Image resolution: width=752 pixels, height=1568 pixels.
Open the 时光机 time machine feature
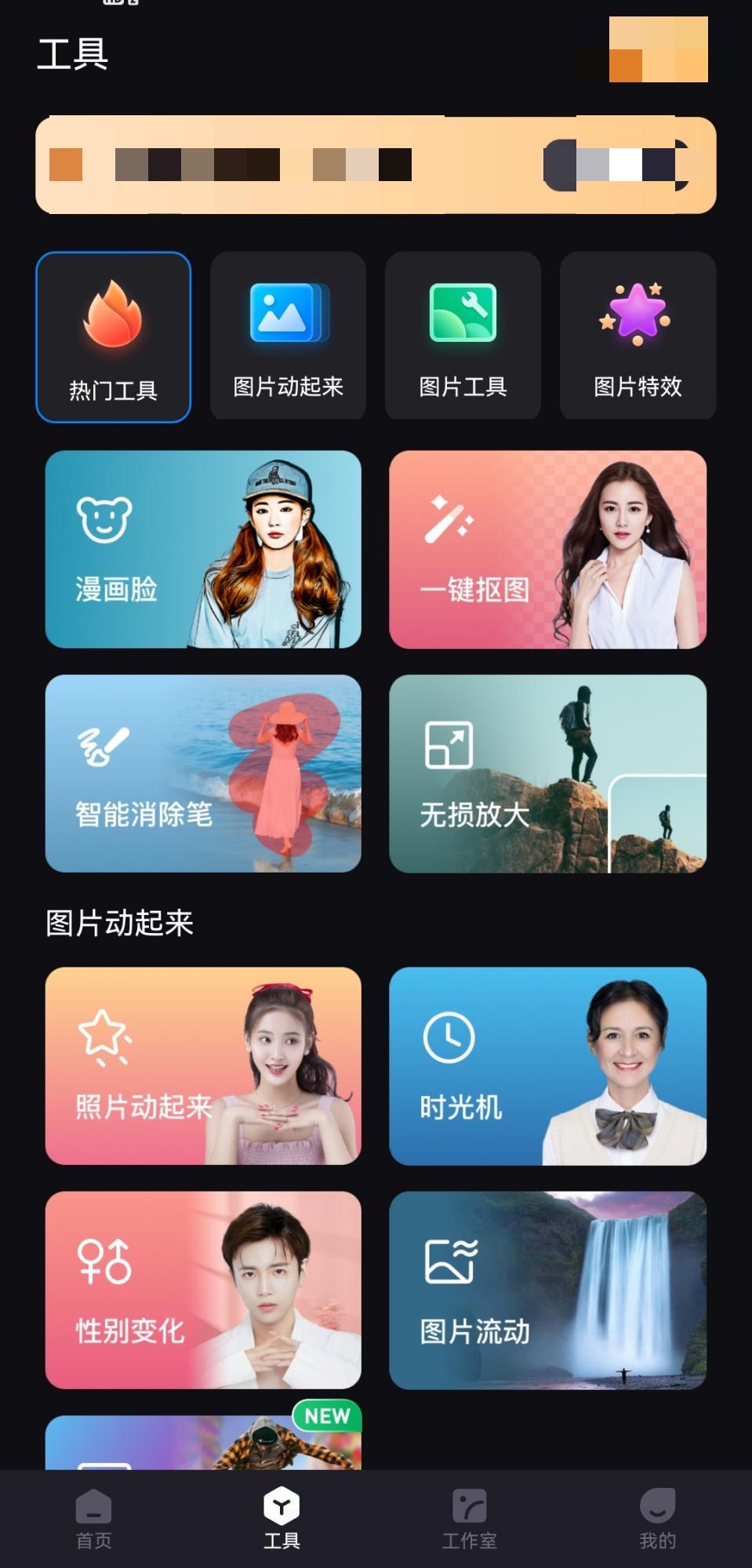click(x=547, y=1065)
